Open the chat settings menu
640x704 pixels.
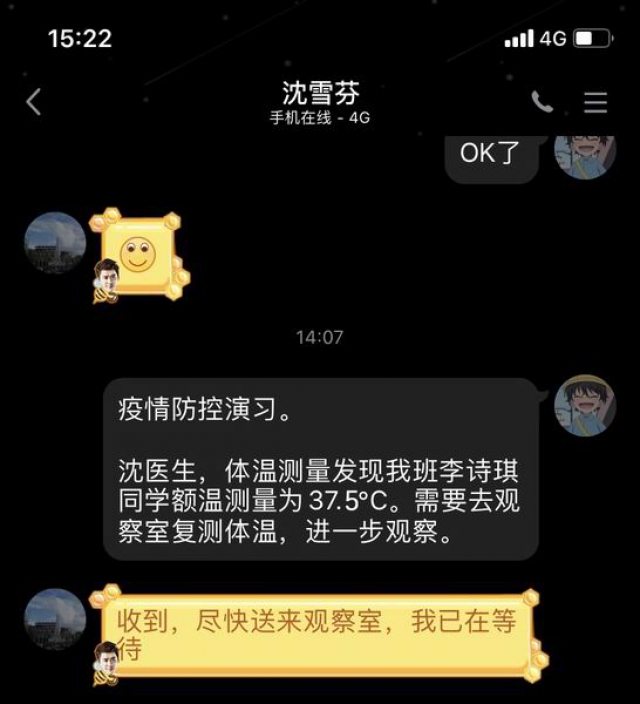(596, 102)
